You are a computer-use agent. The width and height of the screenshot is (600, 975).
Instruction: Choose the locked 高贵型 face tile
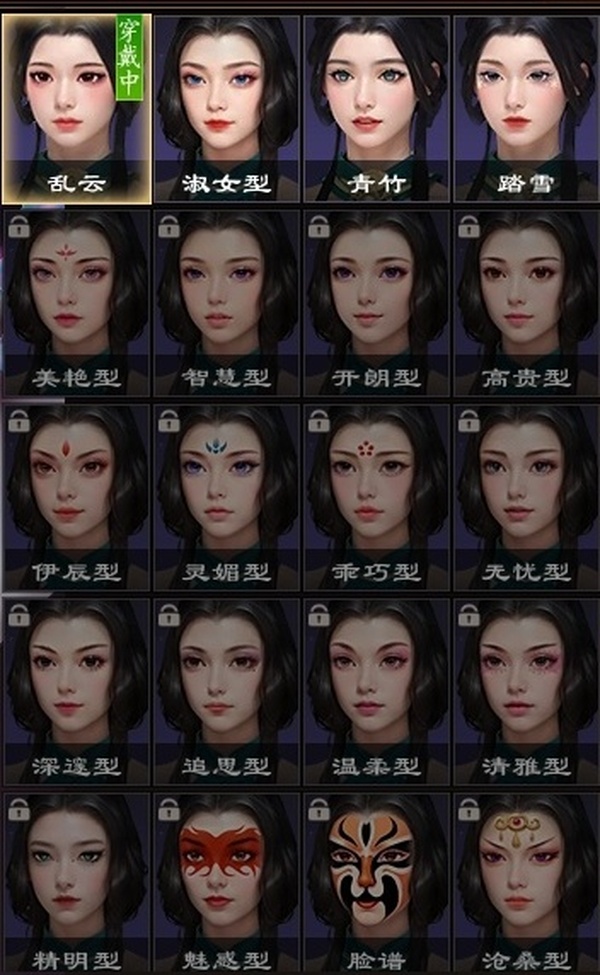[x=526, y=302]
